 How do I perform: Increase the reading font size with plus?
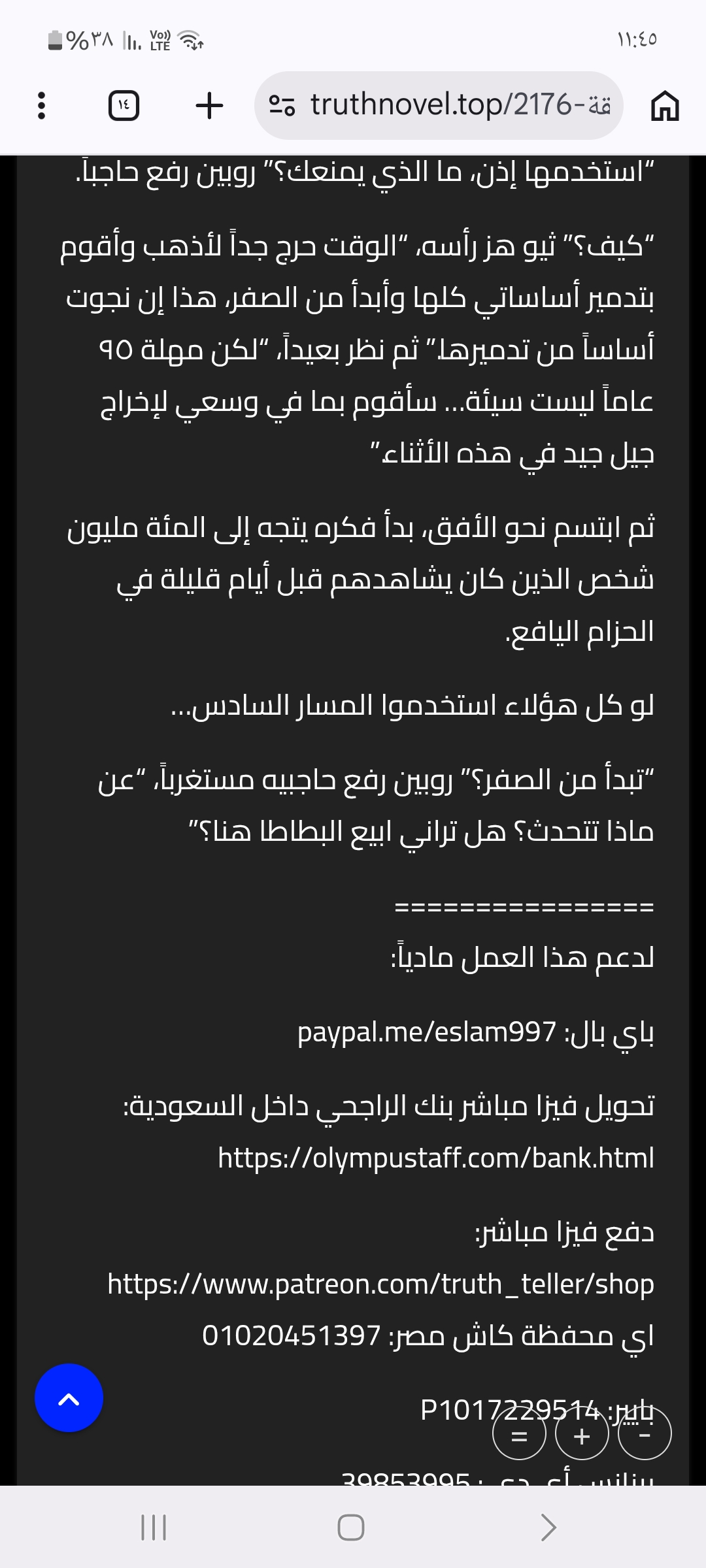click(581, 1436)
